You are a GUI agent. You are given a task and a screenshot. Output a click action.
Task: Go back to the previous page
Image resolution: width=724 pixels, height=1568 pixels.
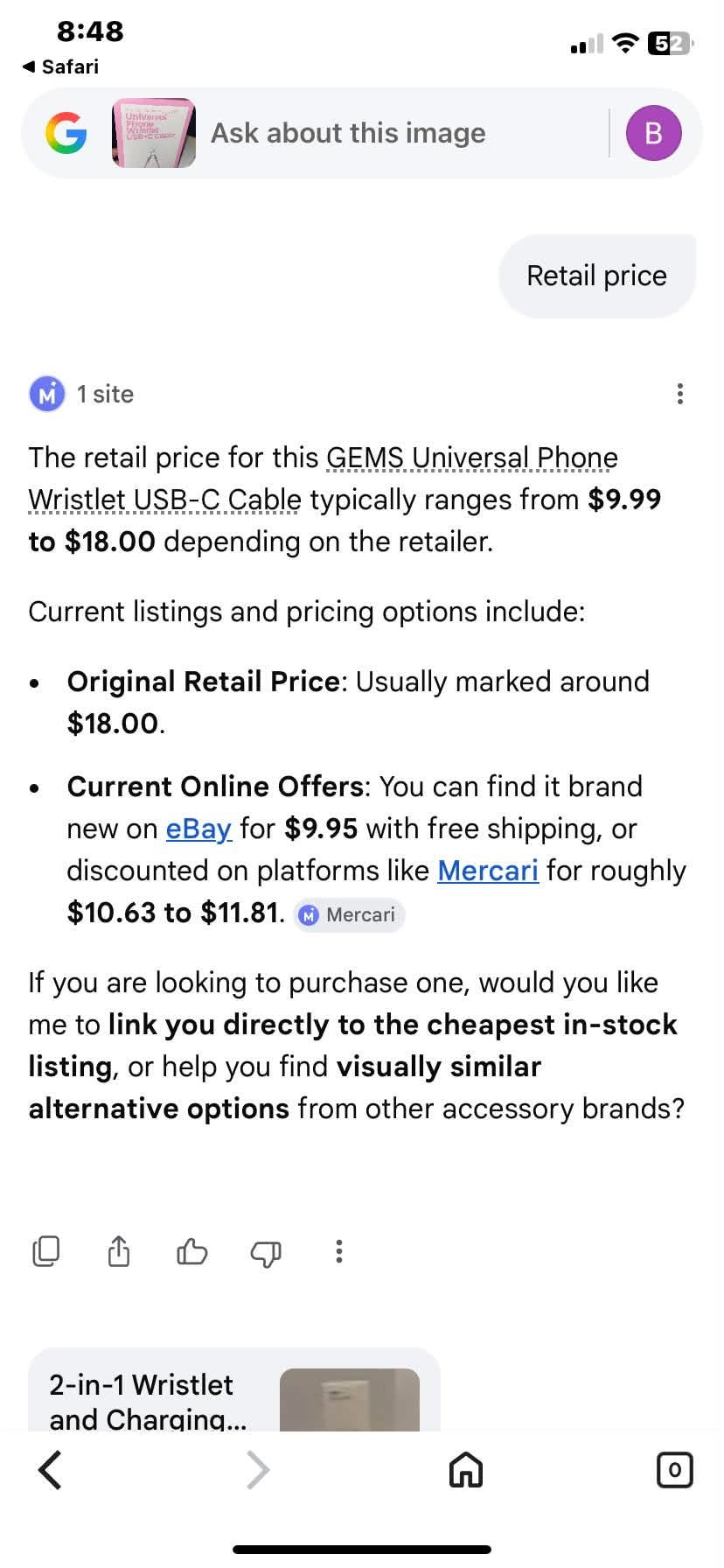(x=51, y=1470)
